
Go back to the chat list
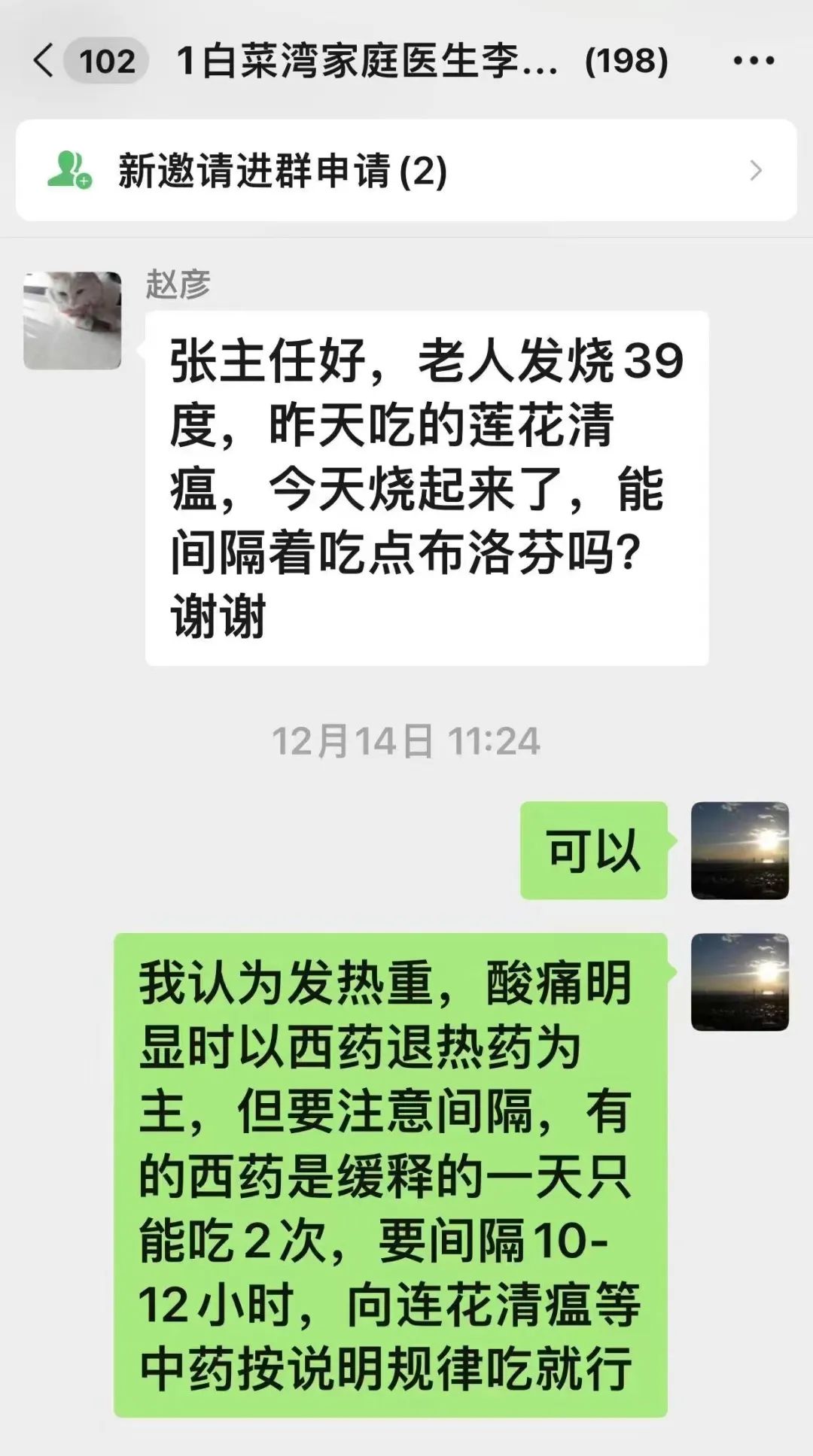(45, 60)
